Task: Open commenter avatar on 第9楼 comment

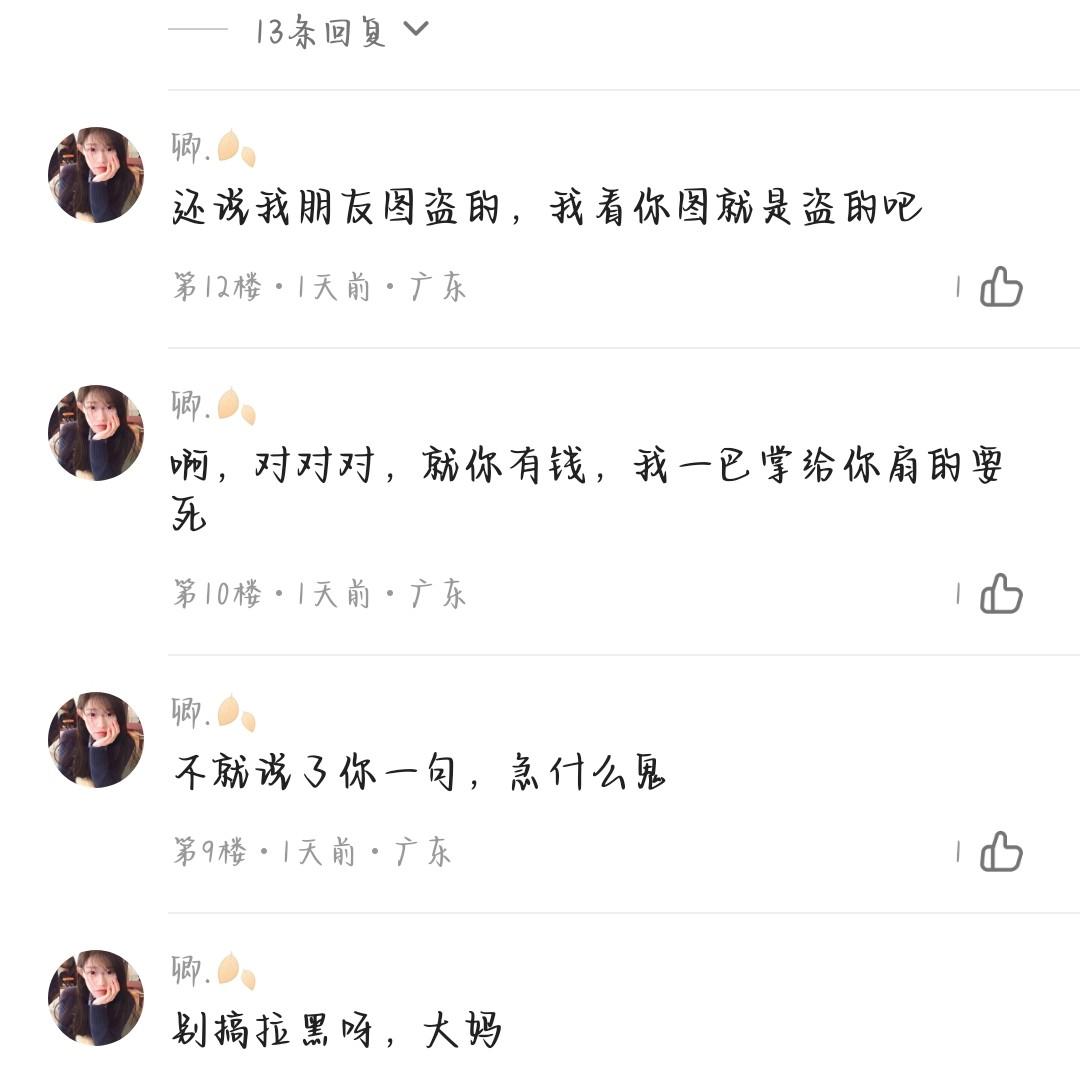Action: tap(96, 740)
